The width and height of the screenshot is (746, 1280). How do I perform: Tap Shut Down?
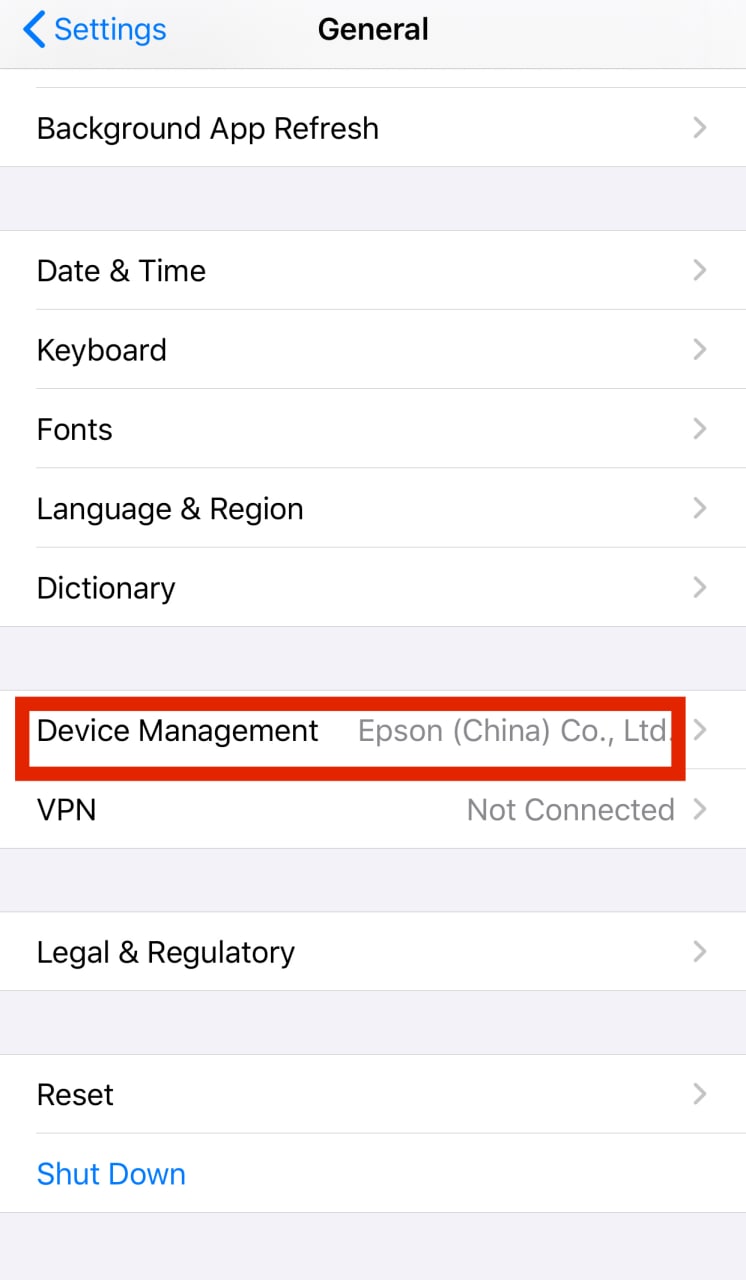pyautogui.click(x=111, y=1173)
